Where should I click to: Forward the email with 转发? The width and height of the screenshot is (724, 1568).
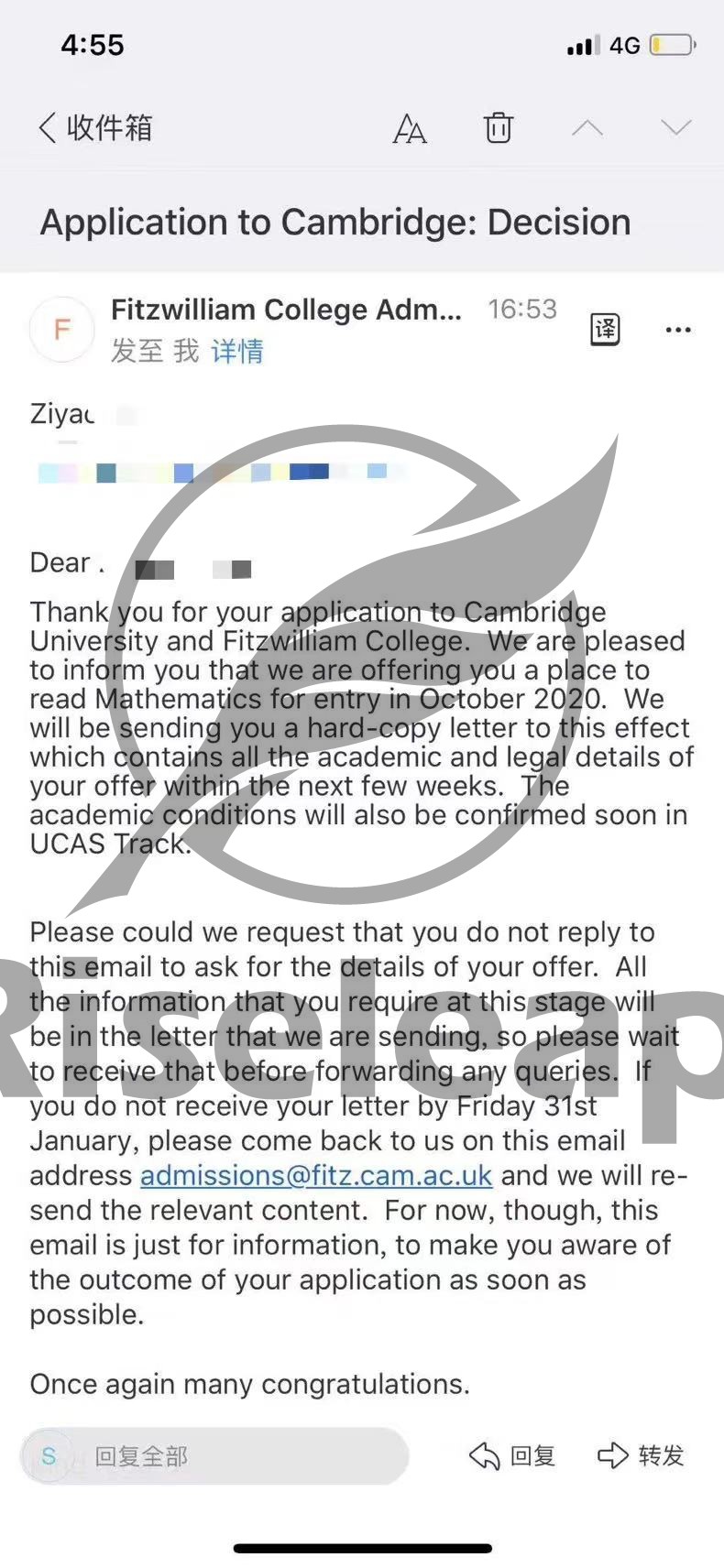click(x=642, y=1456)
